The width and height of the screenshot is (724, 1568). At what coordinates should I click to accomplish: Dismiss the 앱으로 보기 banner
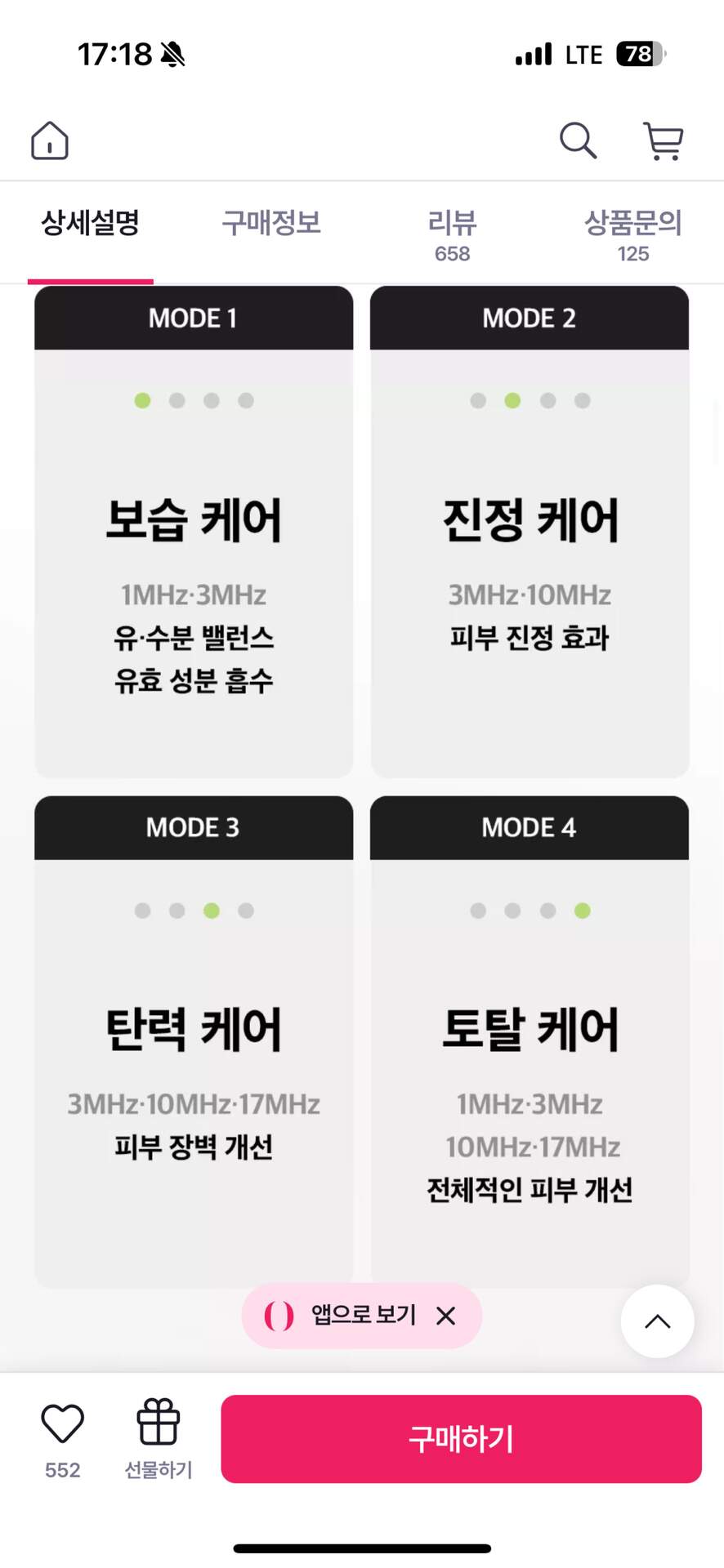coord(446,1316)
